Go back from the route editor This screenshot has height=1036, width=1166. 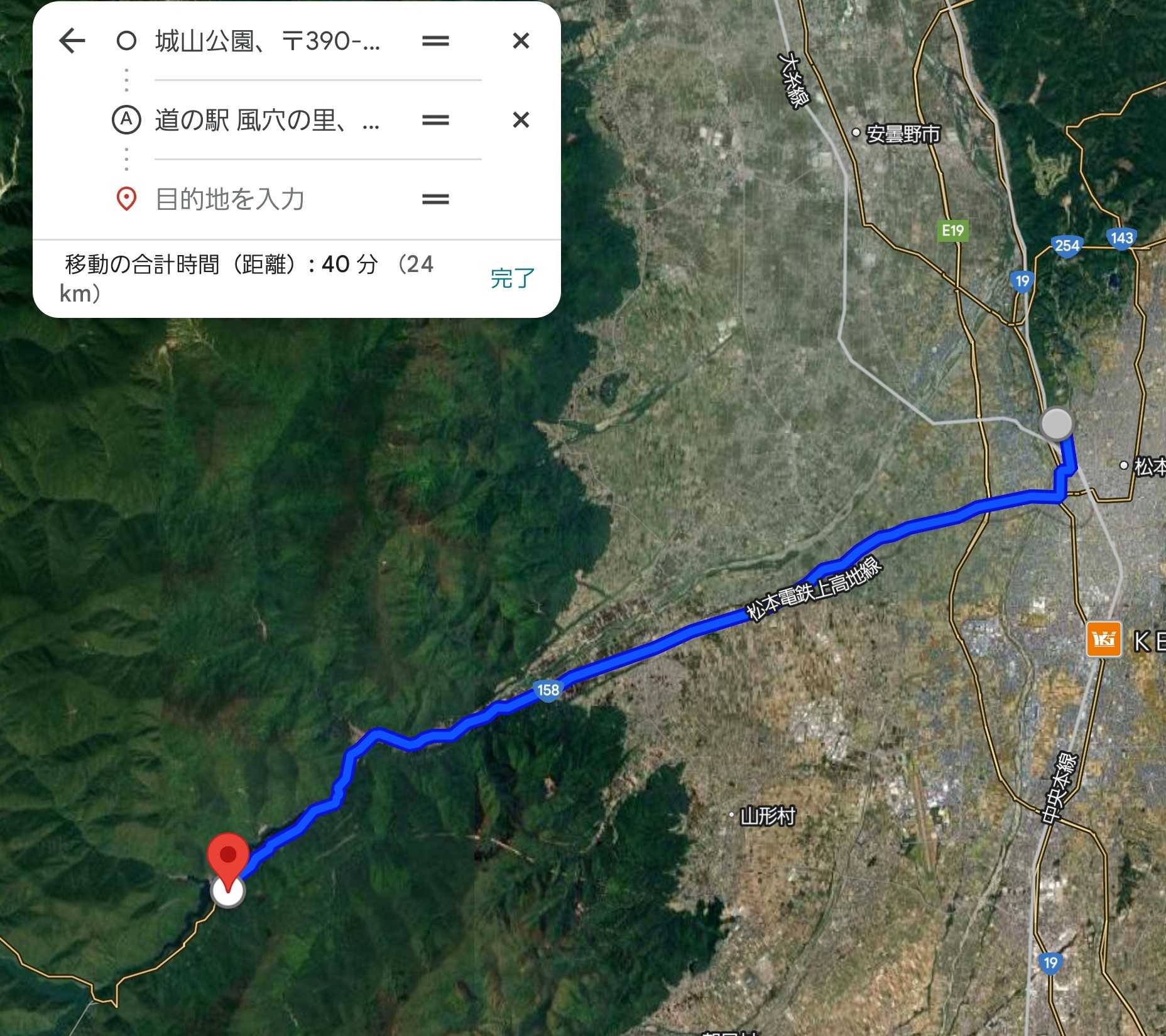[x=72, y=41]
